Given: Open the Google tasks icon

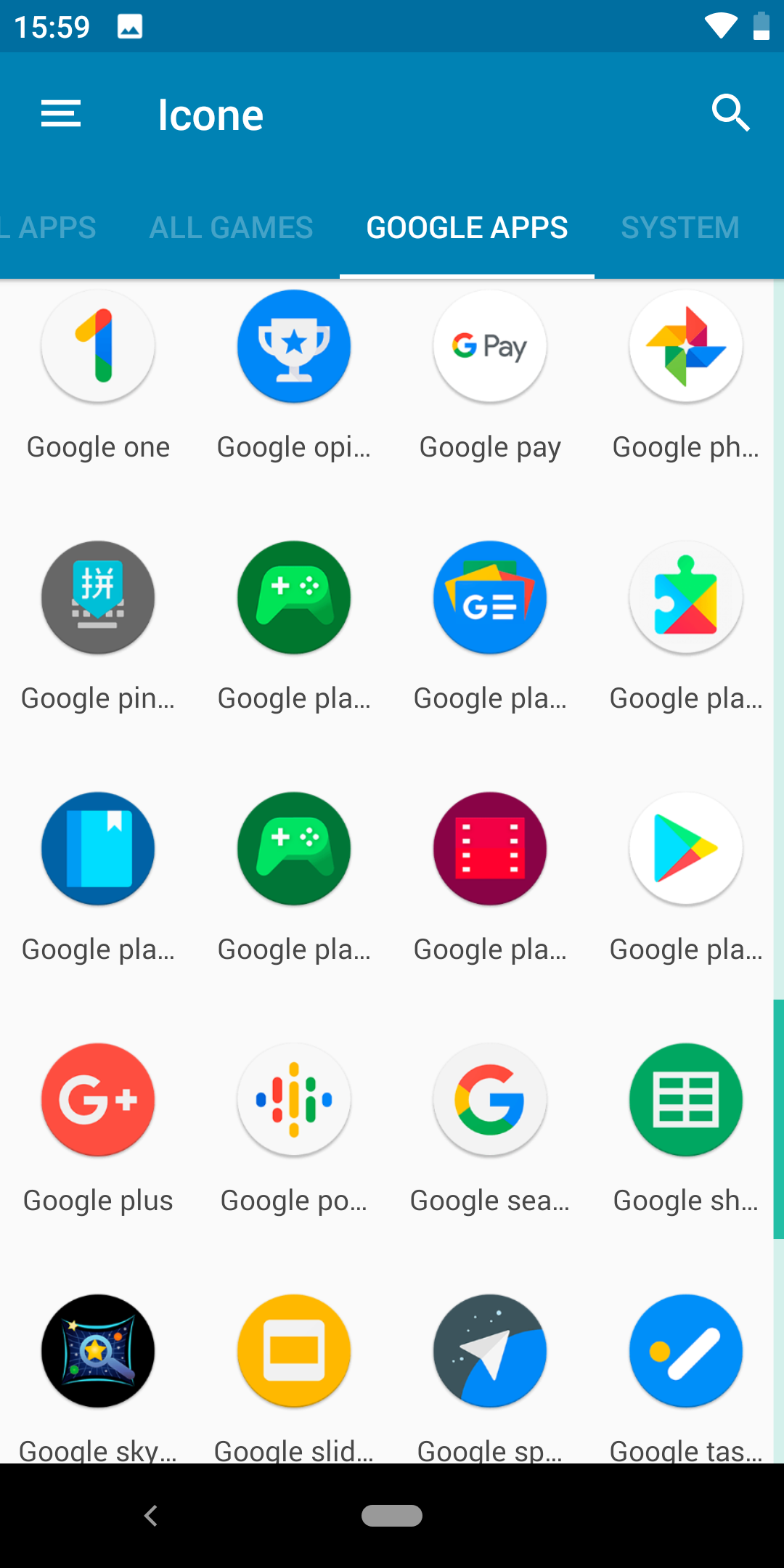Looking at the screenshot, I should (x=686, y=1351).
